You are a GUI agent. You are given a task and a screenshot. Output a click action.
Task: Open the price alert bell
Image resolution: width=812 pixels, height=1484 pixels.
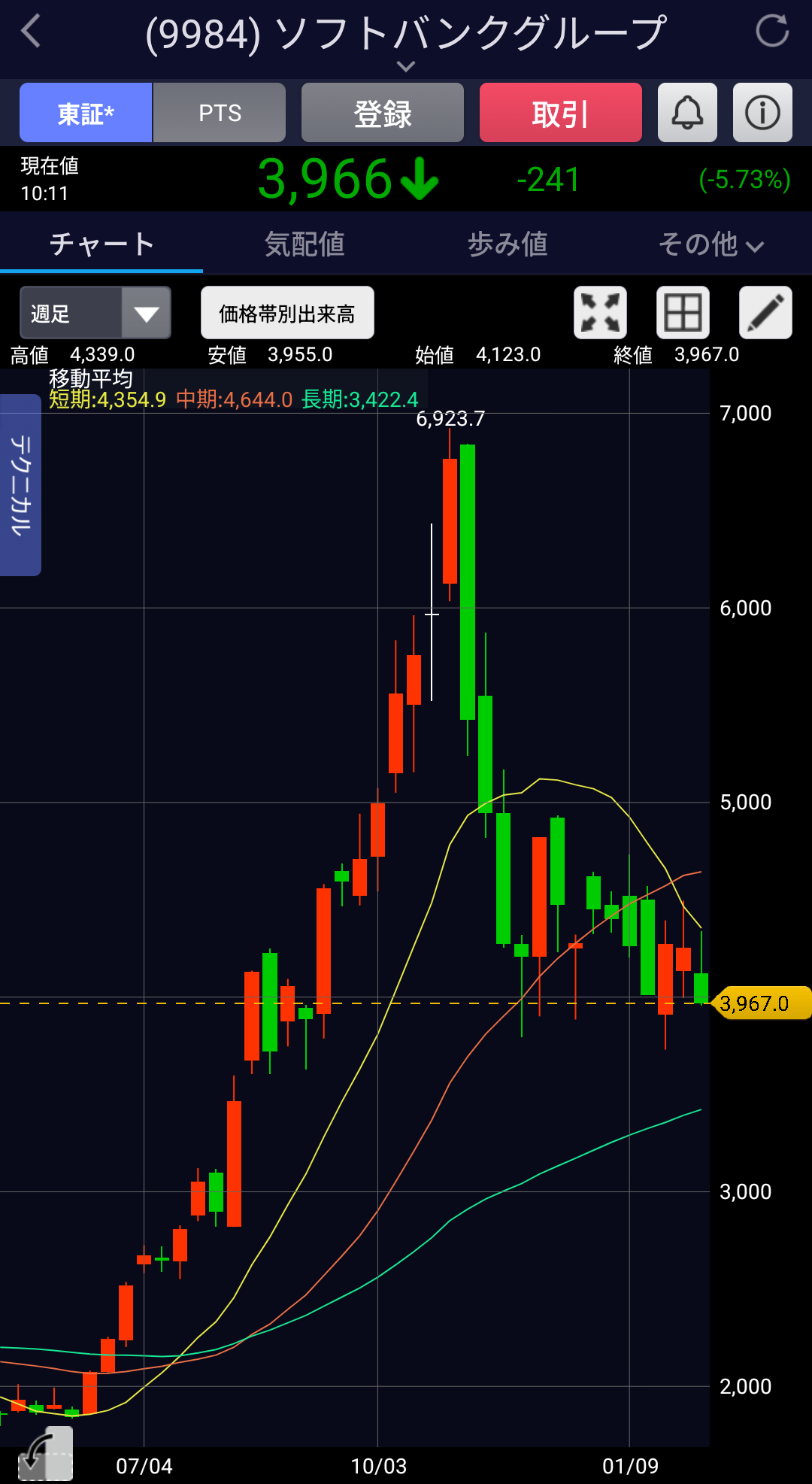point(687,113)
